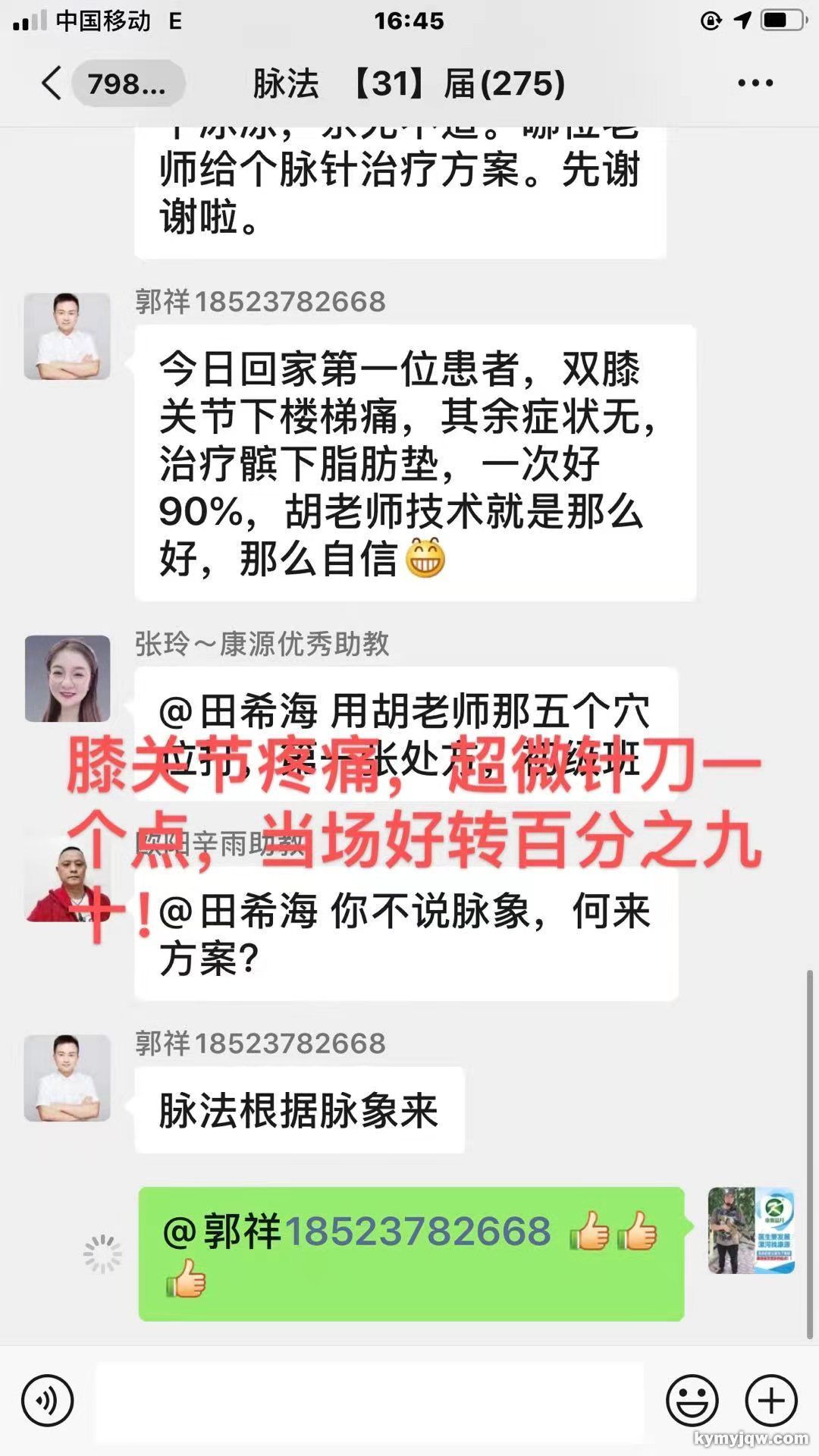The image size is (819, 1456).
Task: Open my own avatar beside the green message
Action: click(x=751, y=1230)
